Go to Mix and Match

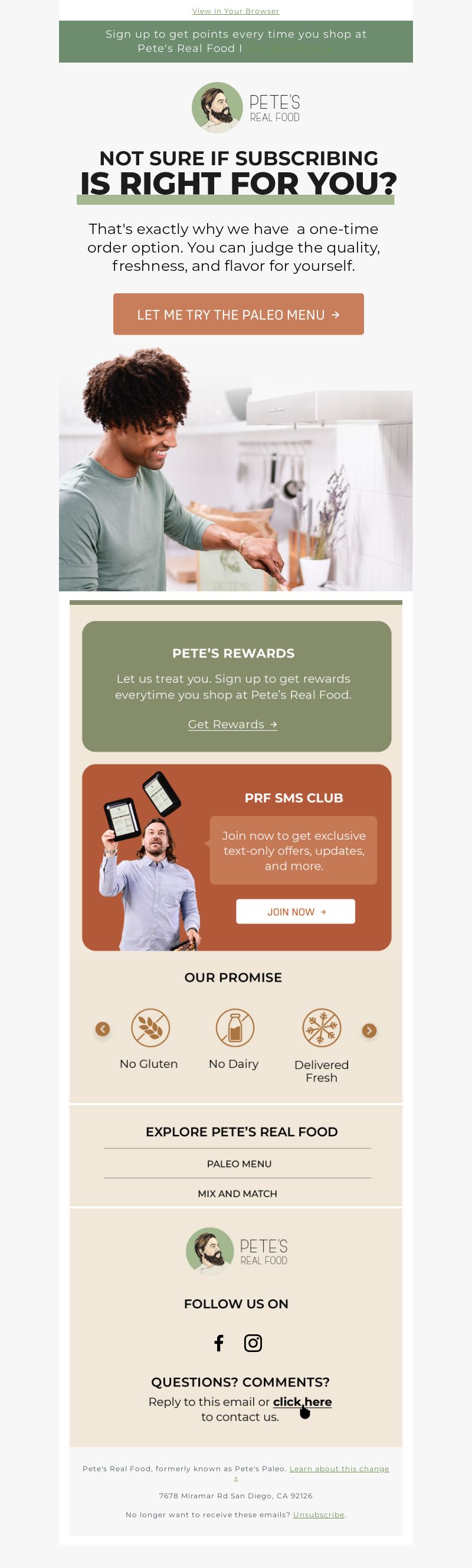click(237, 1193)
